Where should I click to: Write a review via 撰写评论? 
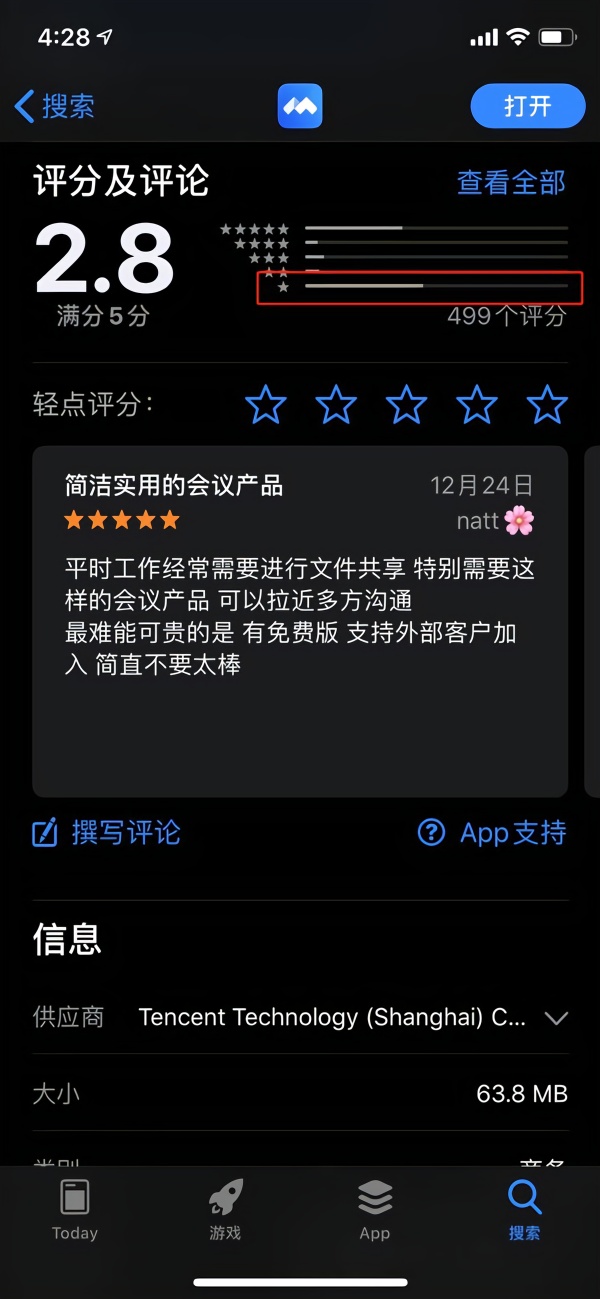pyautogui.click(x=107, y=833)
